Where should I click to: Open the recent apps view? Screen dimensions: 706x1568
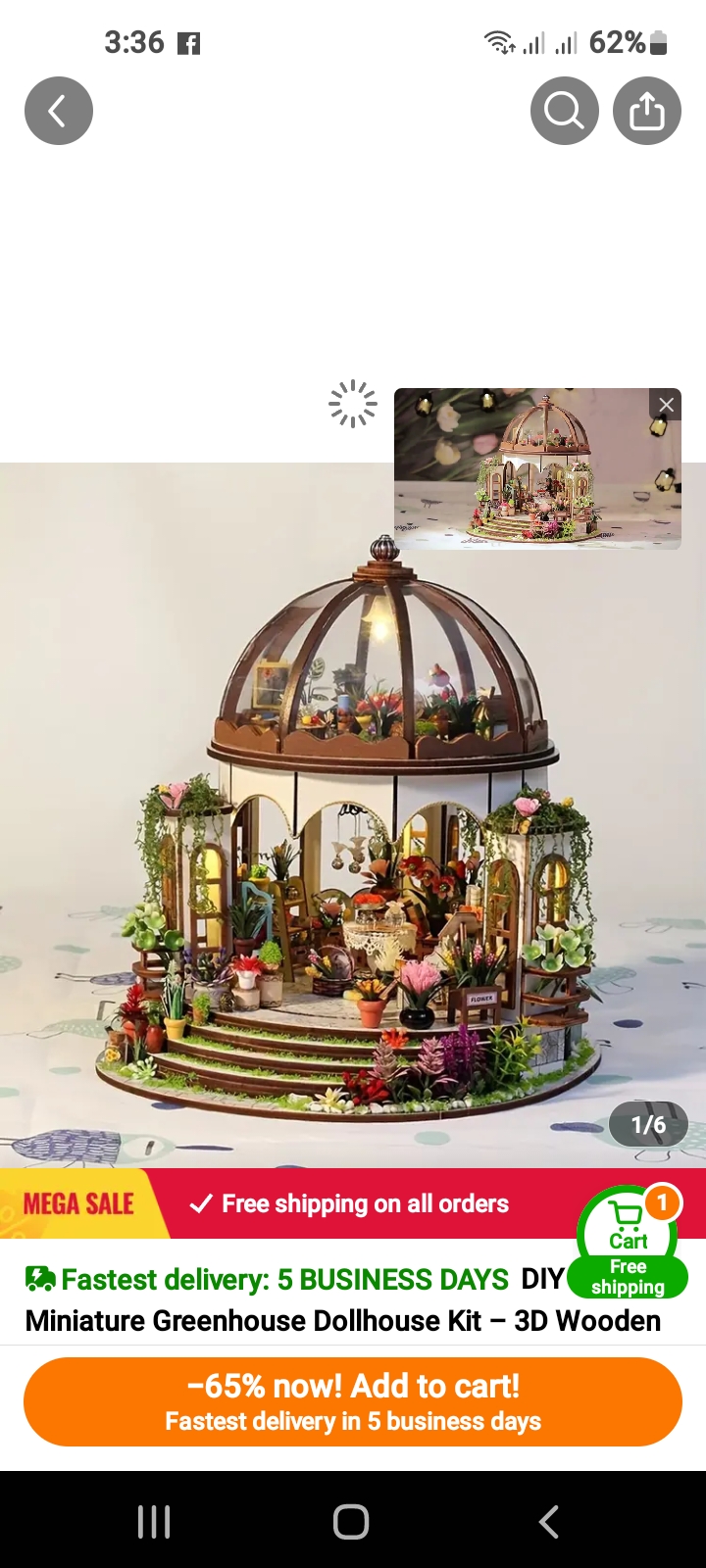154,1522
